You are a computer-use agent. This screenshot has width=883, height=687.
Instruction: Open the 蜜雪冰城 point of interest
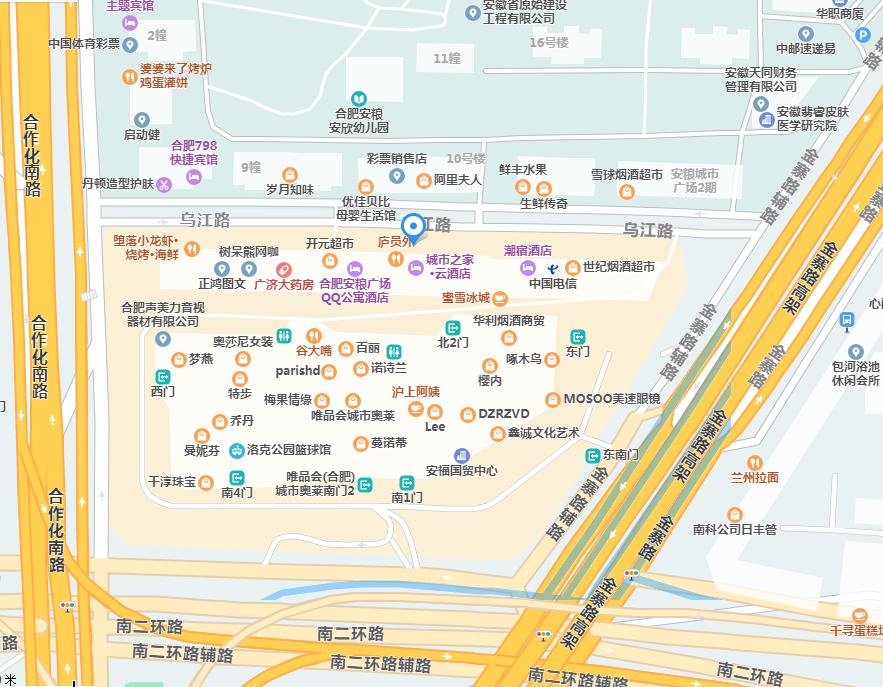pos(500,298)
